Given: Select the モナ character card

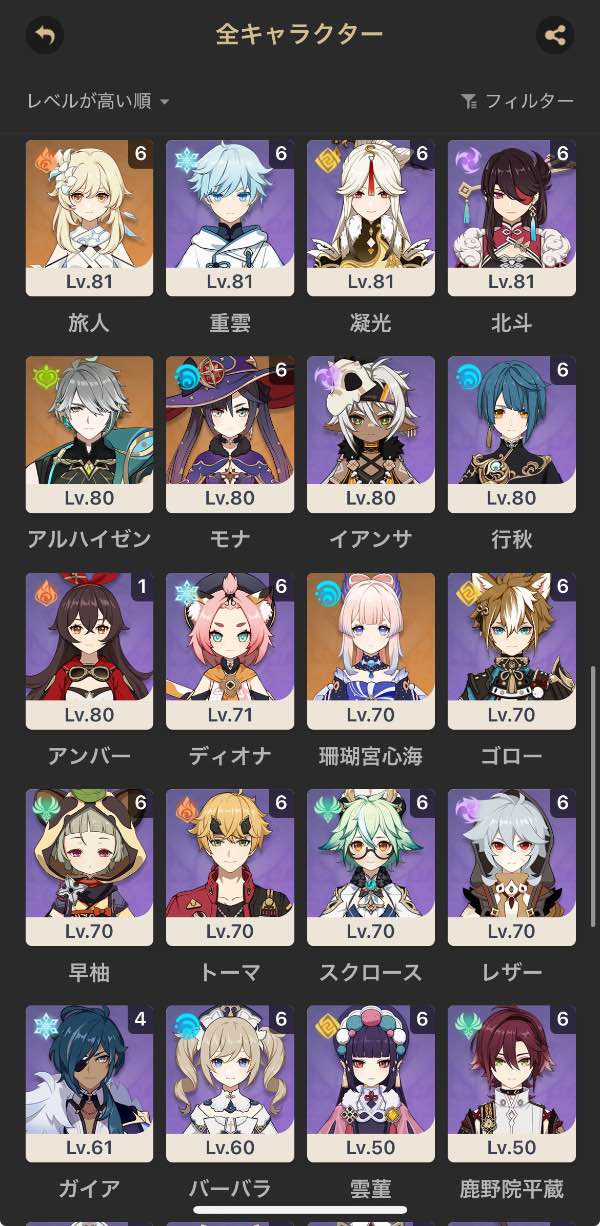Looking at the screenshot, I should click(x=230, y=434).
